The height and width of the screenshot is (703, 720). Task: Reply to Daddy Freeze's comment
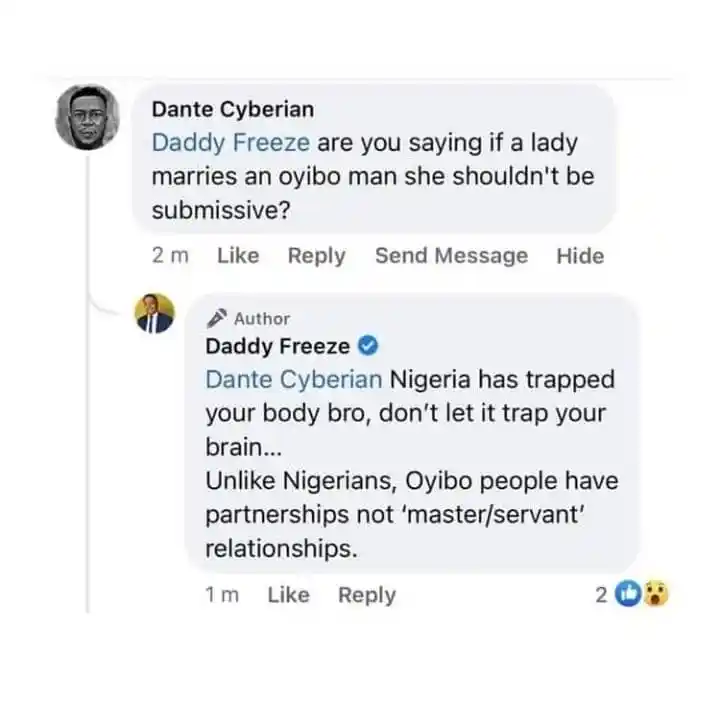pos(366,595)
